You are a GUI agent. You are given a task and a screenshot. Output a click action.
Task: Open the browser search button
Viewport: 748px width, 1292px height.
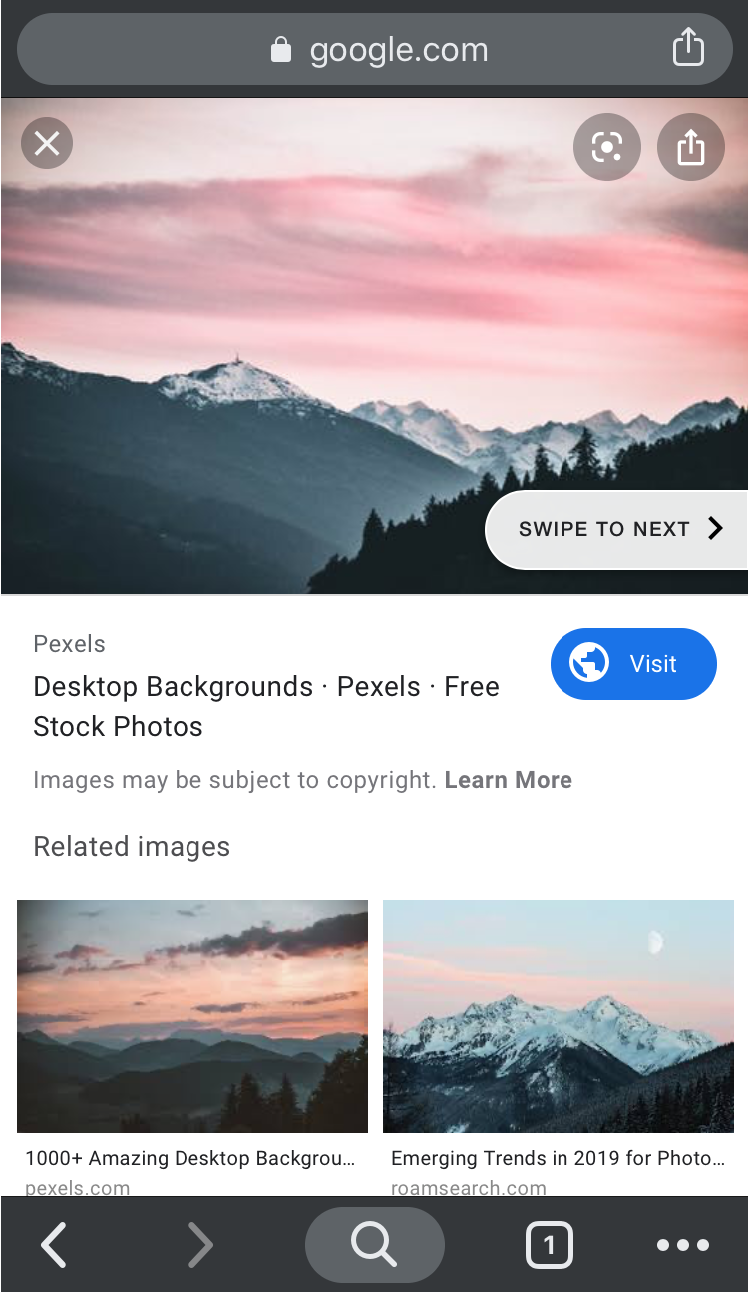[x=374, y=1245]
